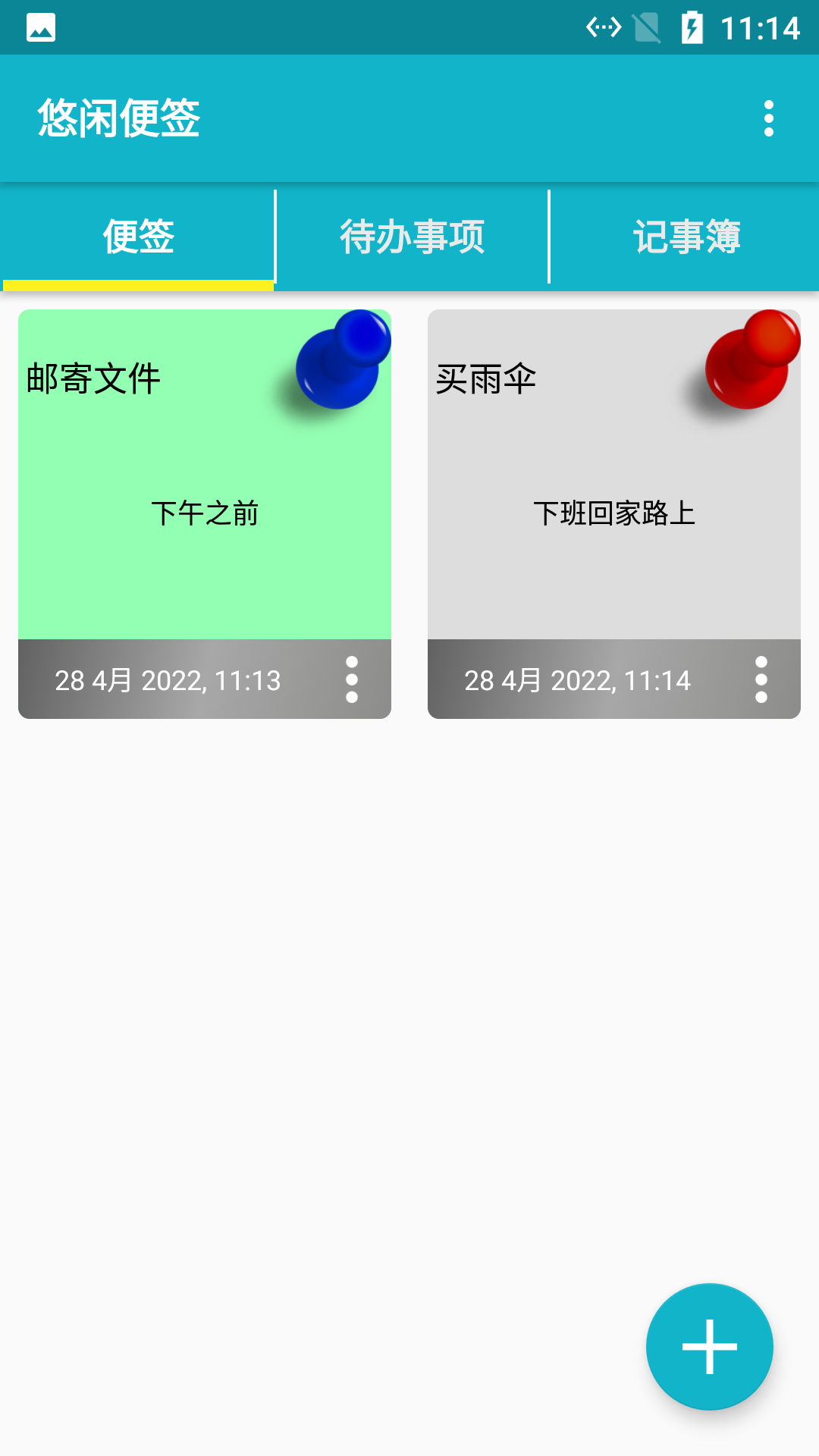The image size is (819, 1456).
Task: Select the 便签 tab
Action: 136,236
